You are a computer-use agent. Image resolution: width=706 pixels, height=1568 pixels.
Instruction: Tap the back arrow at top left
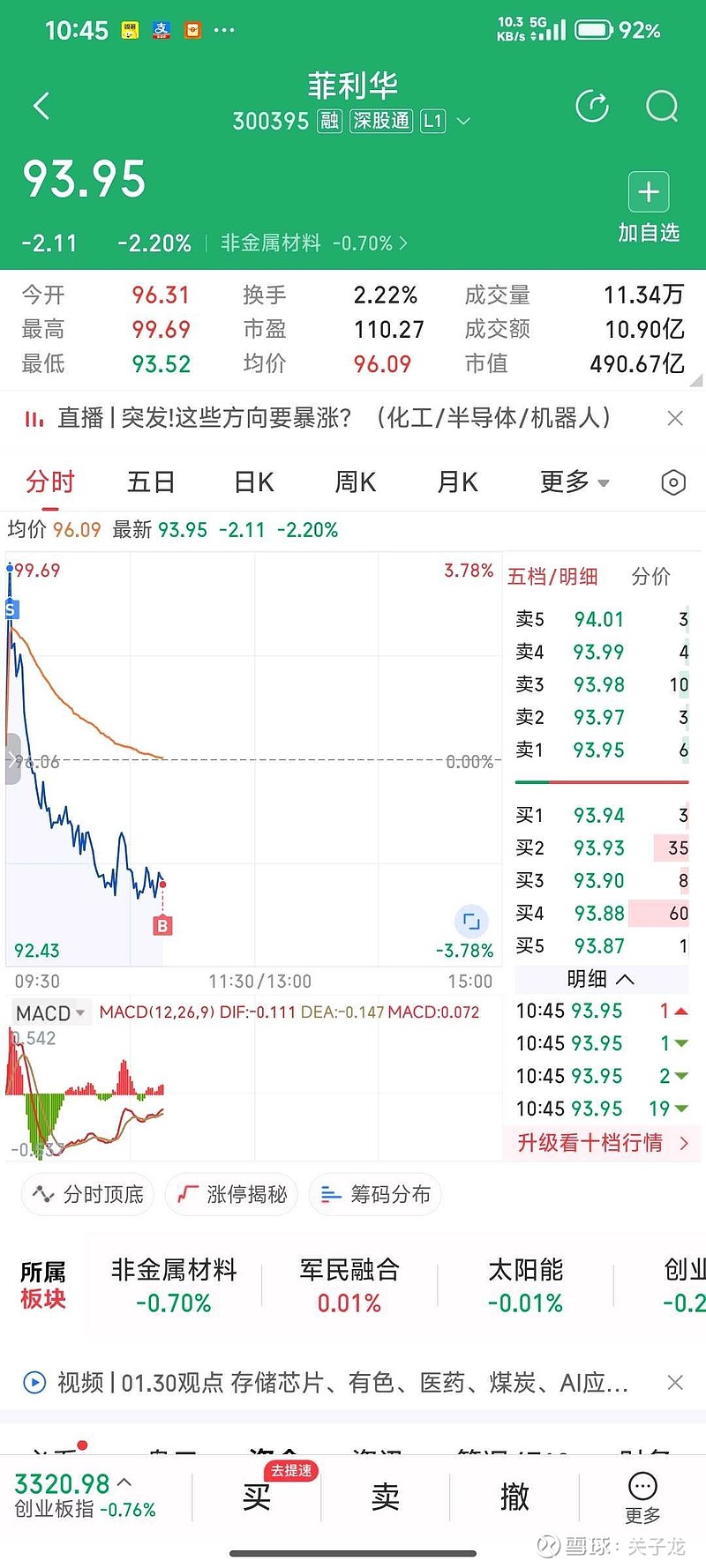coord(40,105)
